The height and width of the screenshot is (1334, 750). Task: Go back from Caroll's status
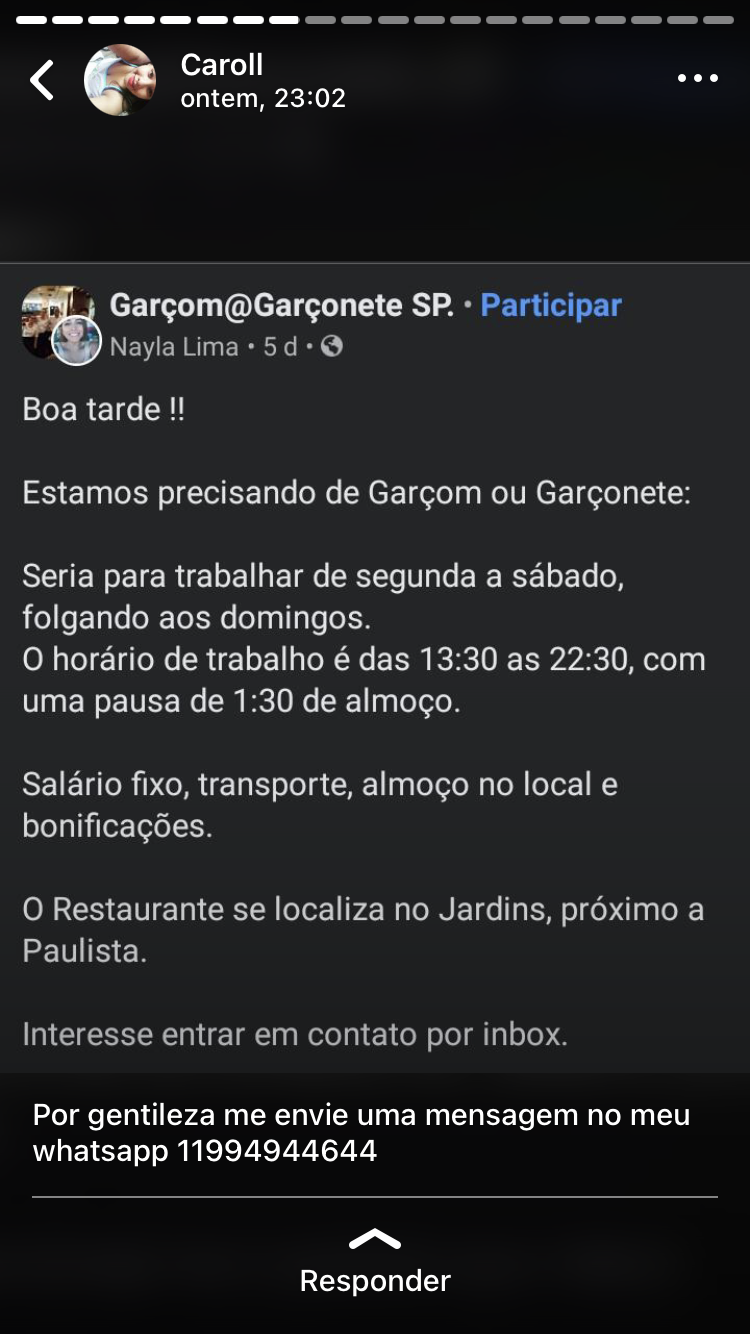[42, 80]
